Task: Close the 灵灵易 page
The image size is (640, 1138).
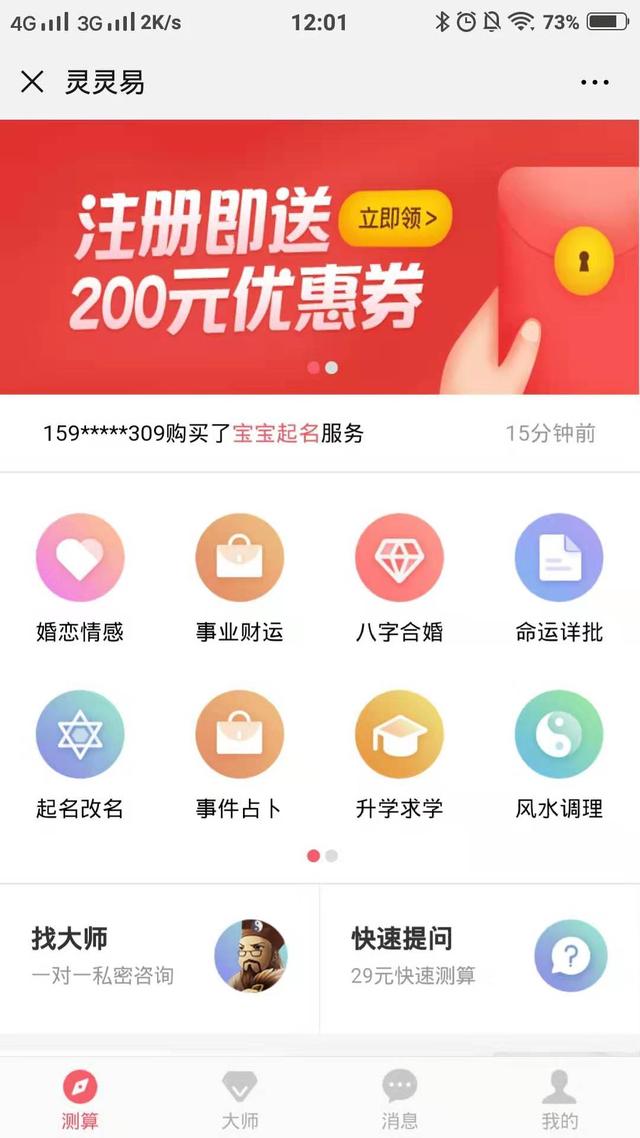Action: [32, 82]
